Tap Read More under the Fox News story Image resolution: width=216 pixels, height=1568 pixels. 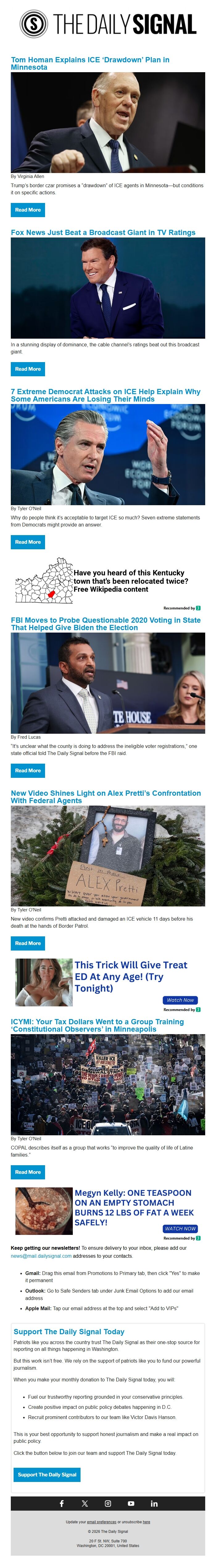pos(28,369)
